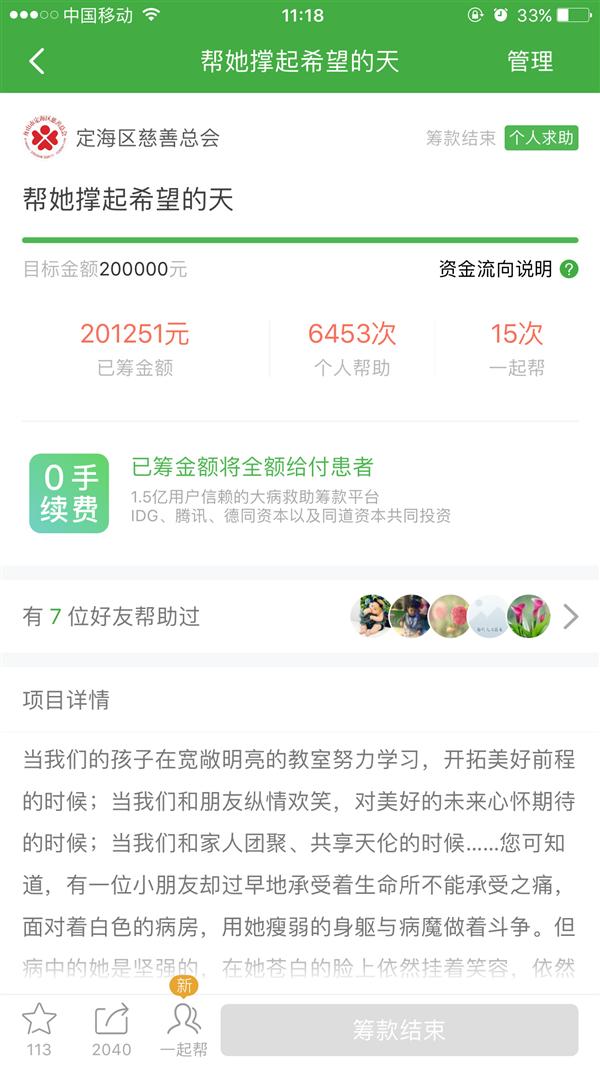Favorite this project with the star icon
Viewport: 600px width, 1066px height.
tap(39, 1021)
